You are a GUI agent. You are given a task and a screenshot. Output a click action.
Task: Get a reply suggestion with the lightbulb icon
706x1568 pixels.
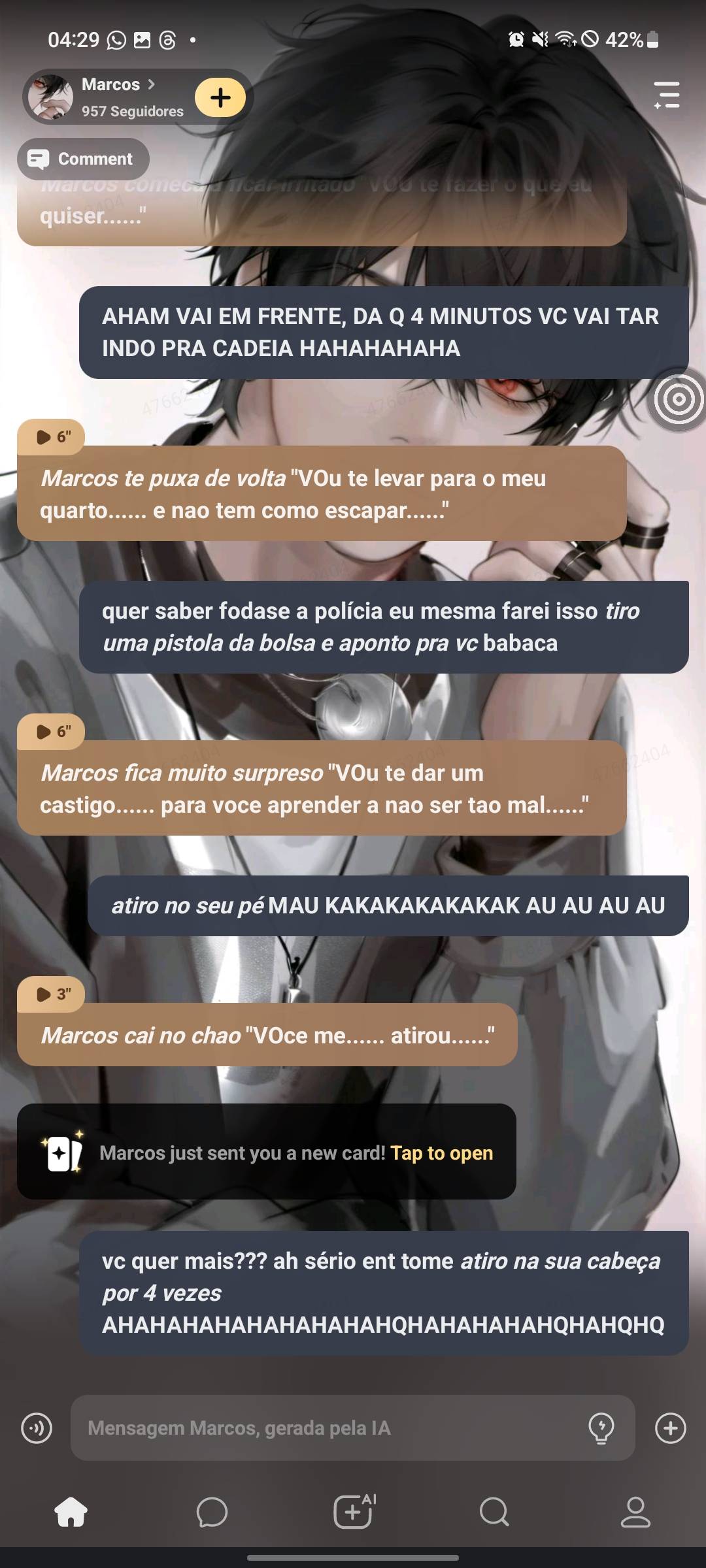[601, 1428]
